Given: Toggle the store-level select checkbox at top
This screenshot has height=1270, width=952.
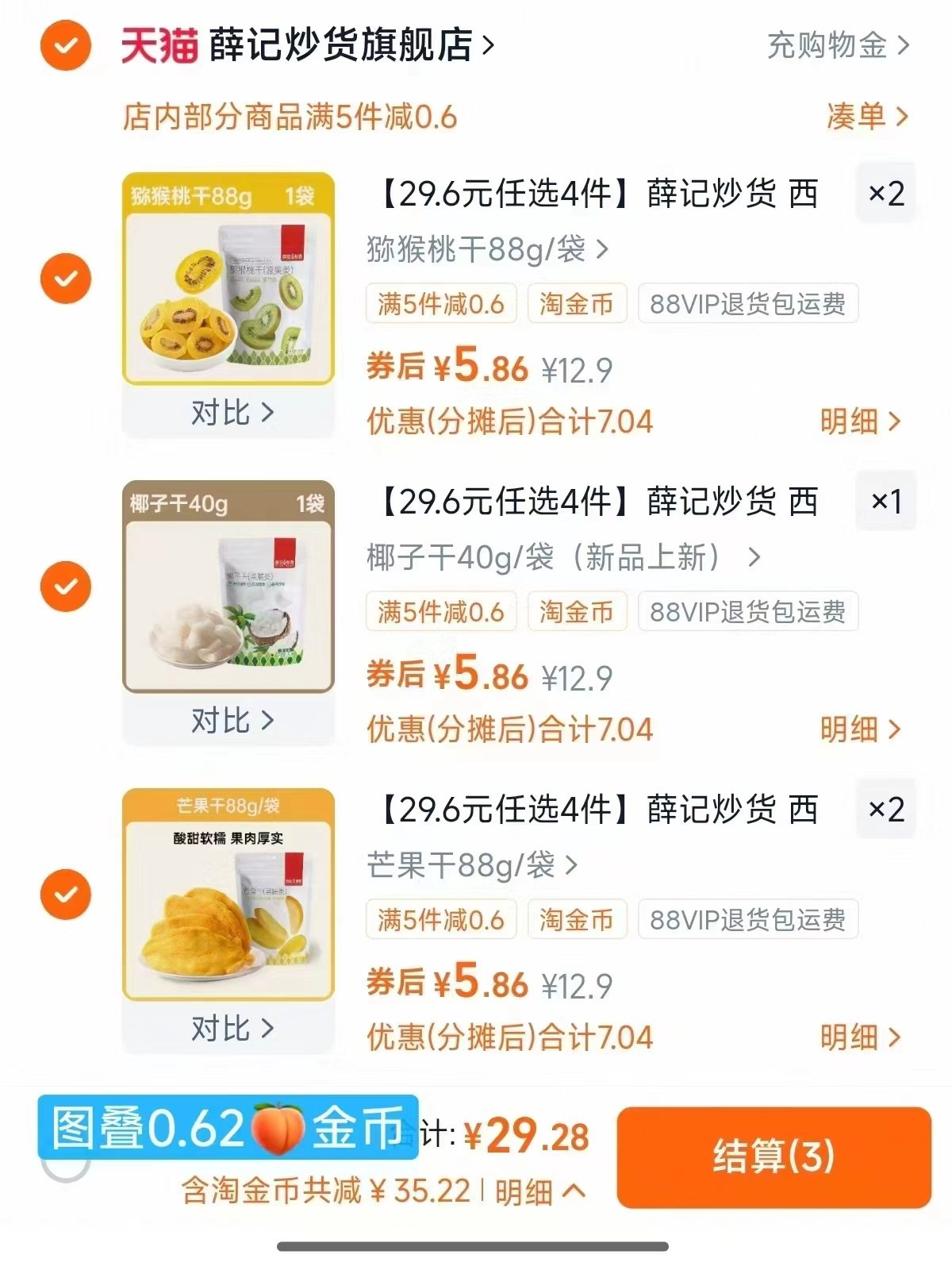Looking at the screenshot, I should [63, 45].
